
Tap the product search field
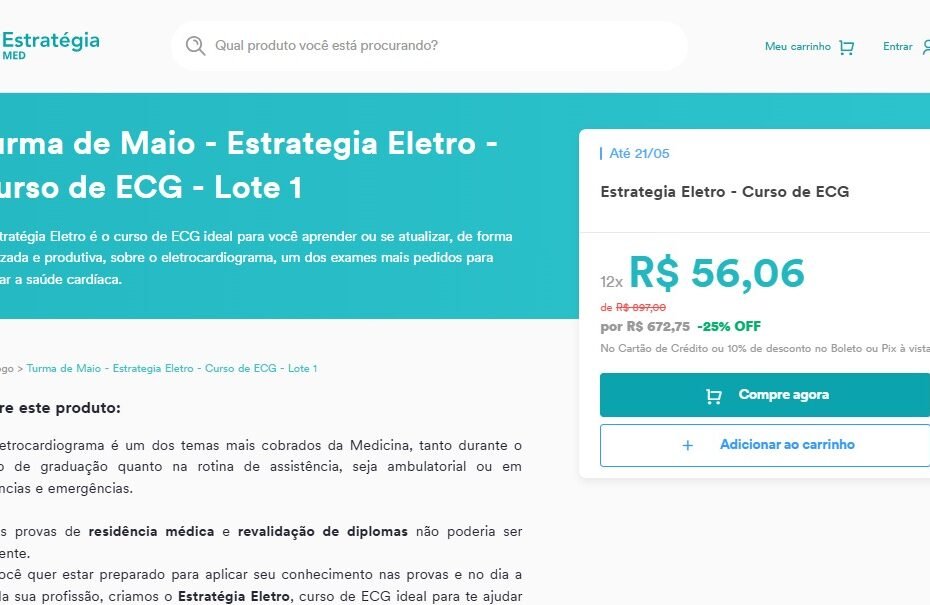coord(440,46)
